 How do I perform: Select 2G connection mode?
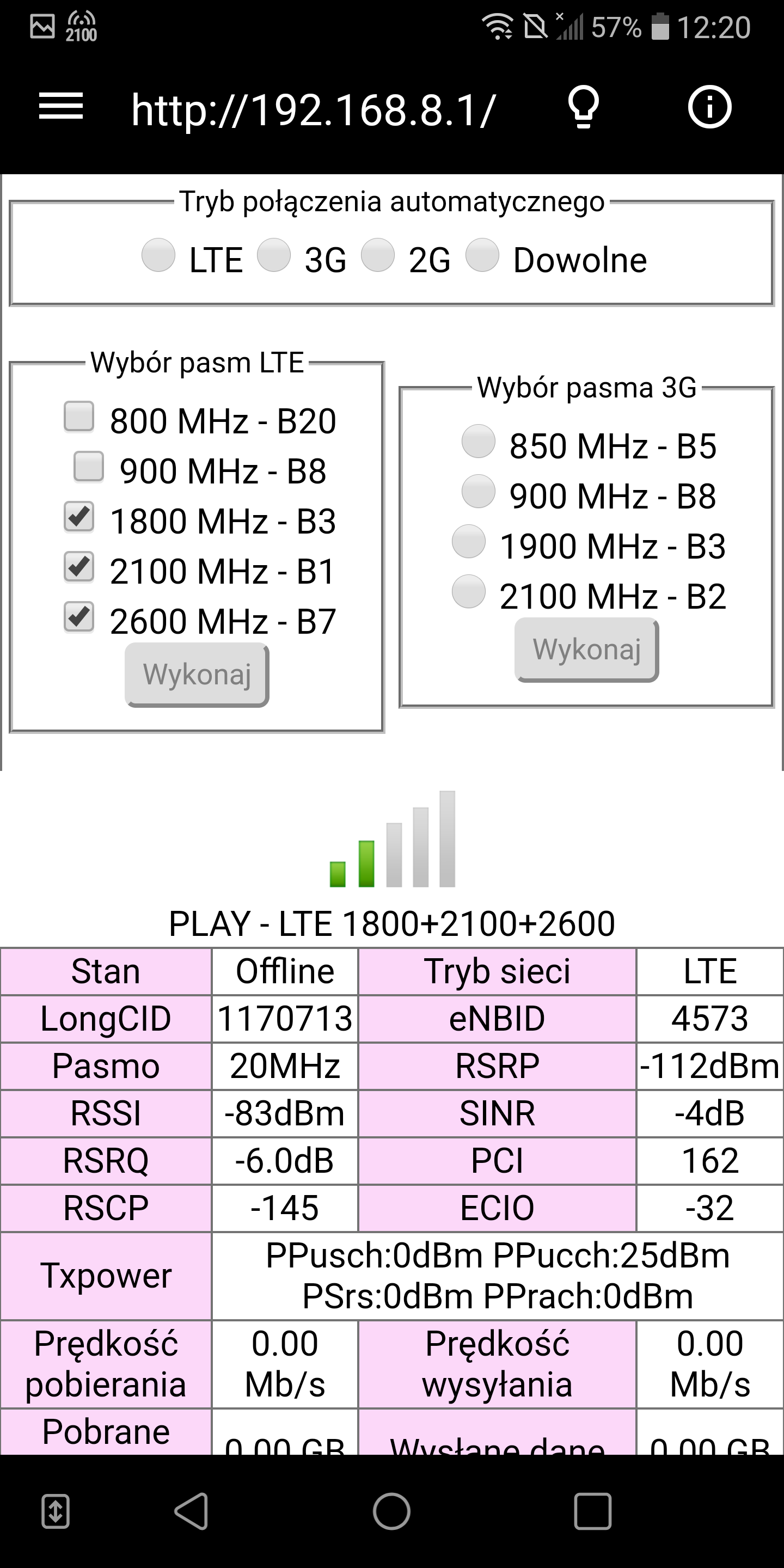click(x=378, y=254)
